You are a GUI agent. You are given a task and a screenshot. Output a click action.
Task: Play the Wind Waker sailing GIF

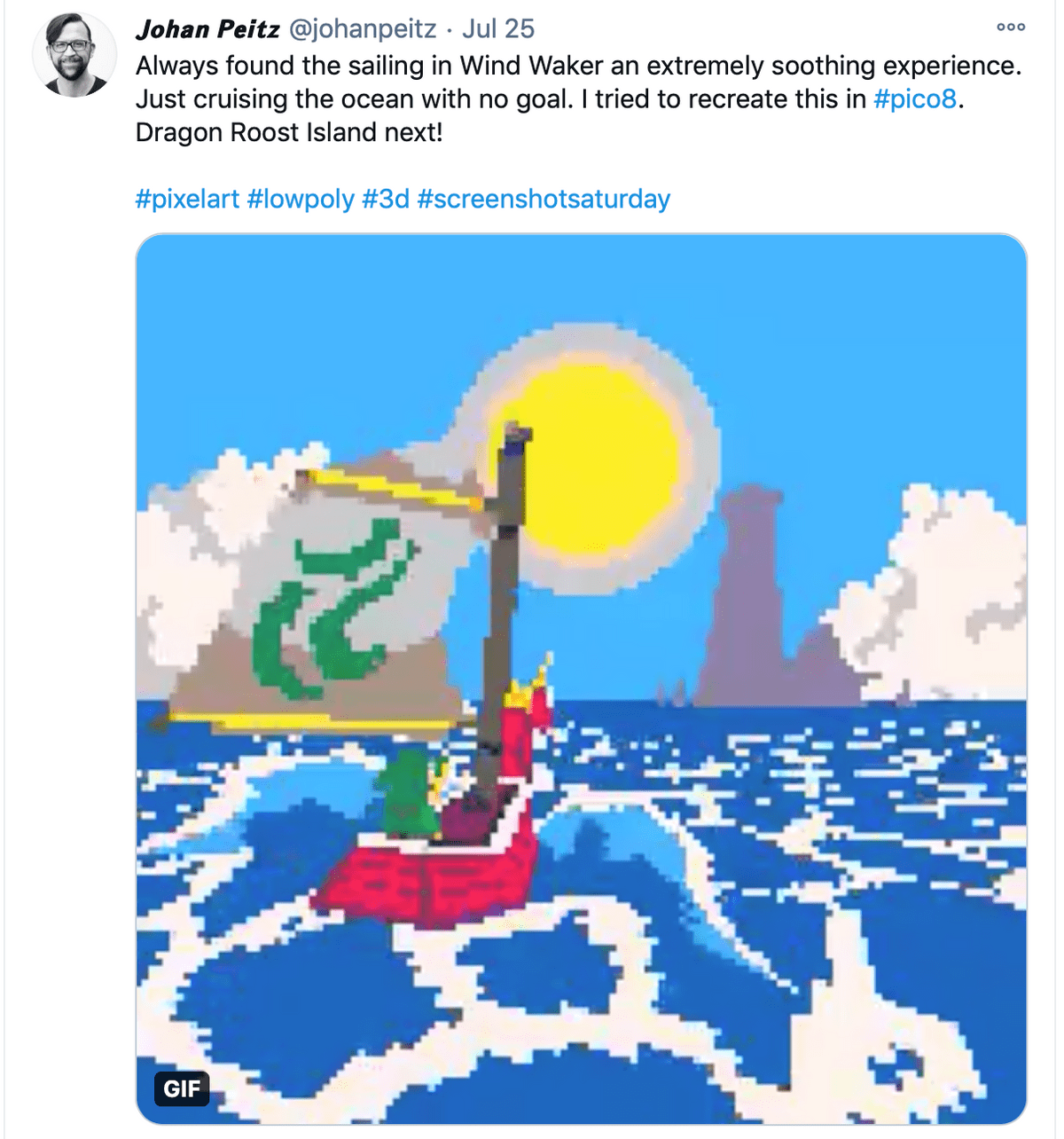tap(581, 679)
